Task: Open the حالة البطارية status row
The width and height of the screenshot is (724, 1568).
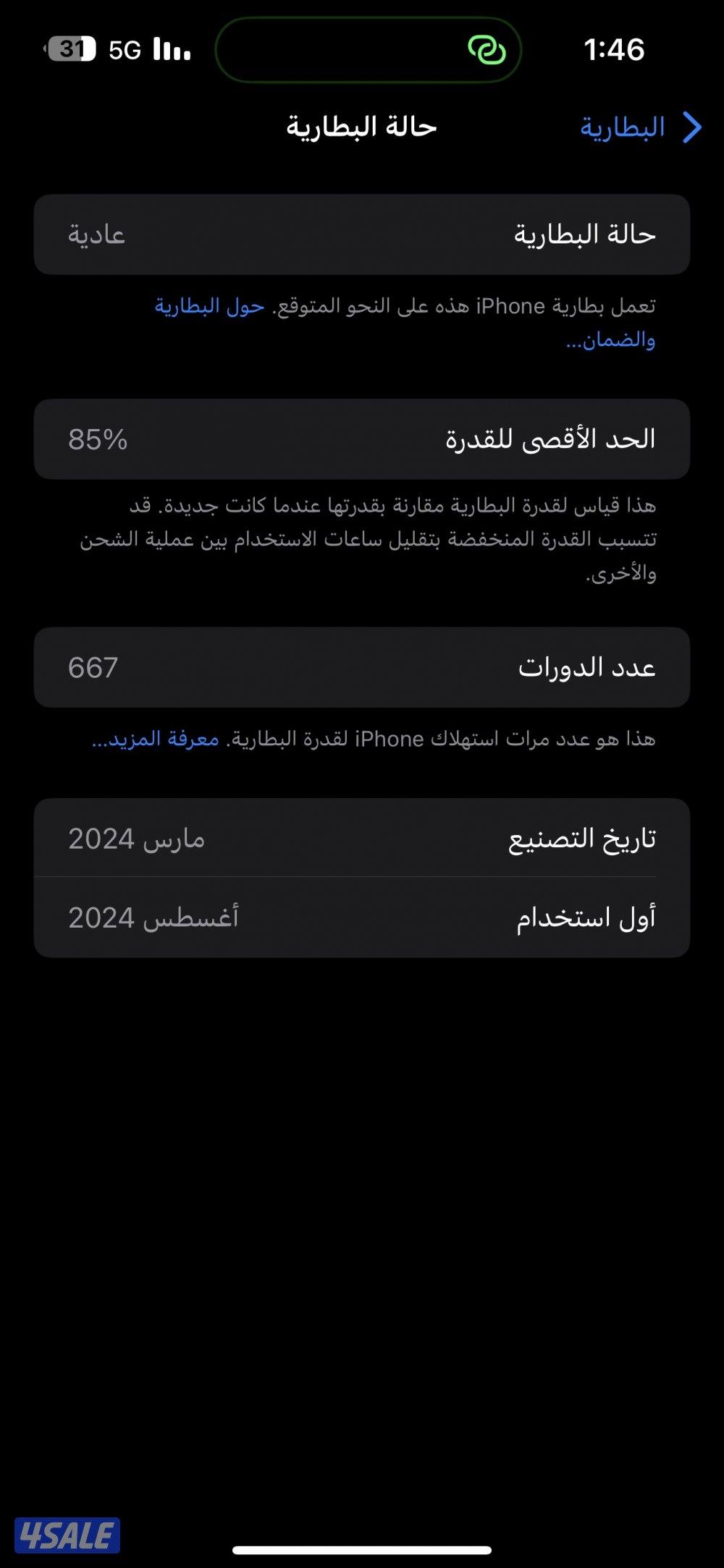Action: (362, 233)
